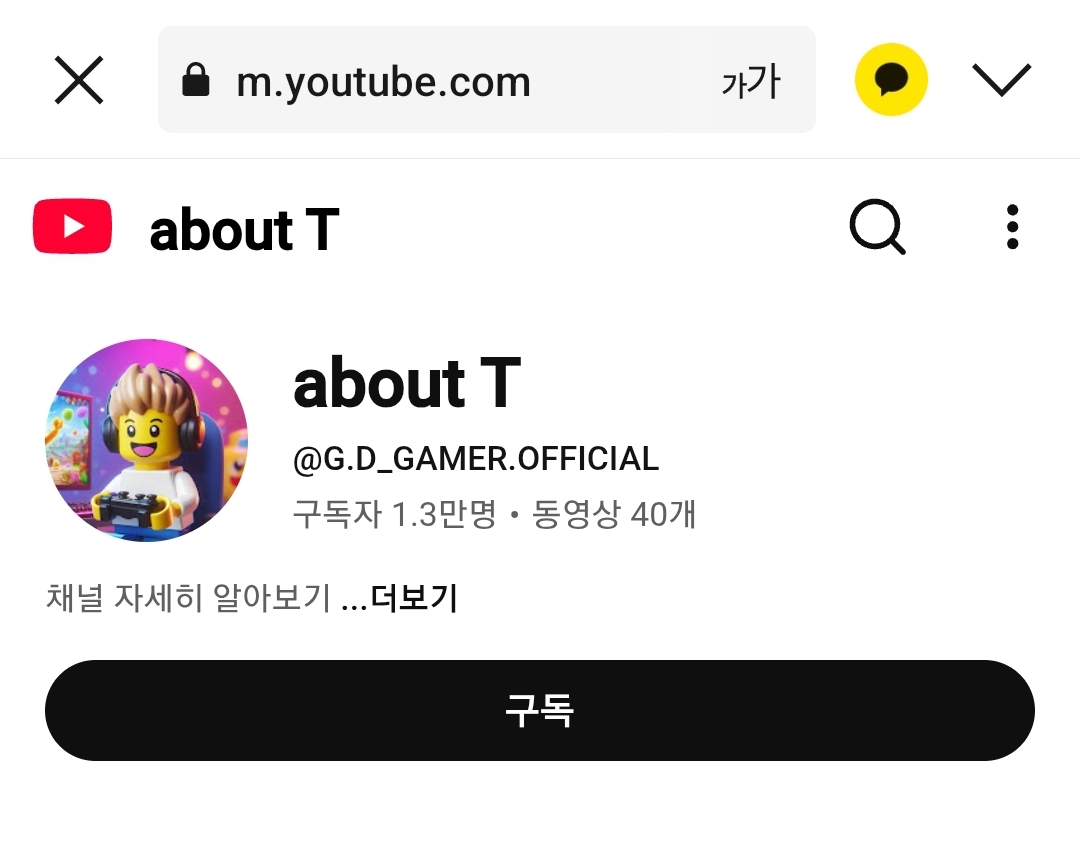Open the three-dot overflow menu

coord(1012,227)
